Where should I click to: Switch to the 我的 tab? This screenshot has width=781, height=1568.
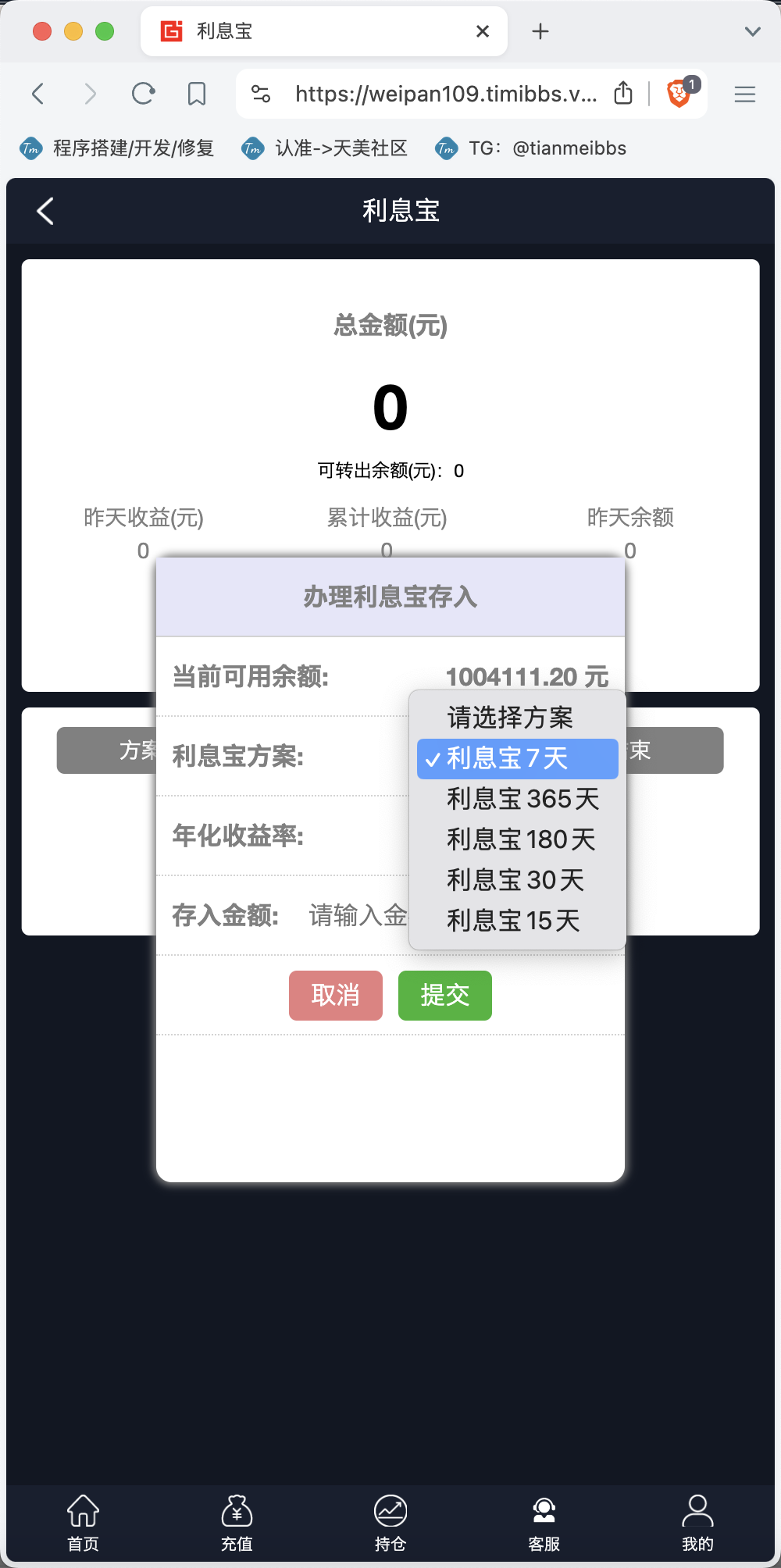(x=697, y=1523)
